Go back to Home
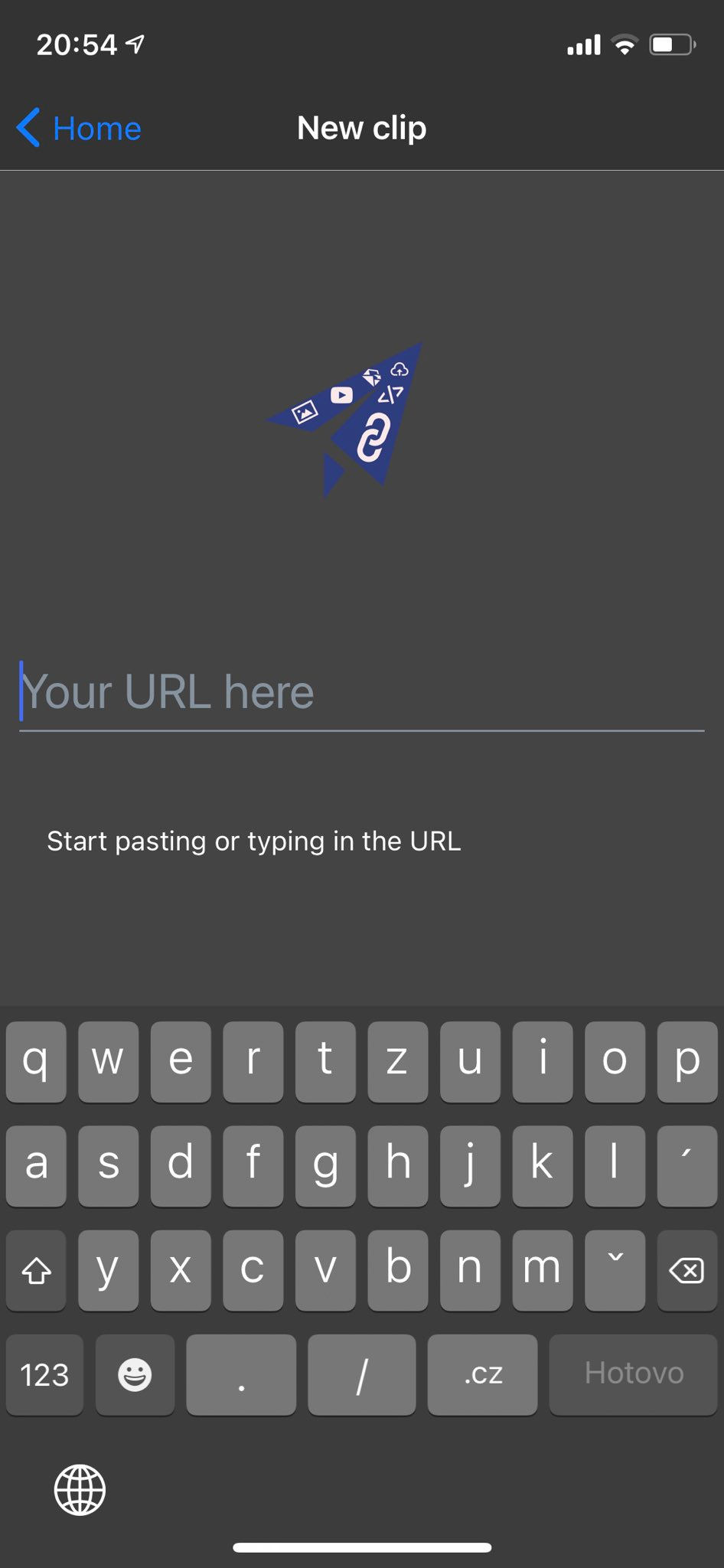The image size is (724, 1568). pyautogui.click(x=79, y=128)
